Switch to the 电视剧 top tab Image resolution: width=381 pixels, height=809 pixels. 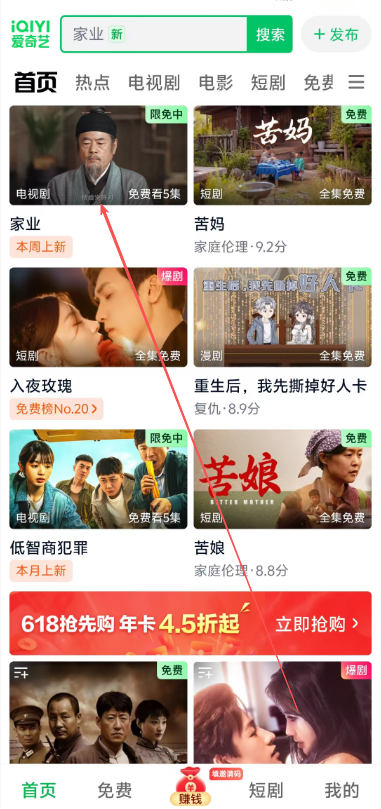tap(154, 83)
